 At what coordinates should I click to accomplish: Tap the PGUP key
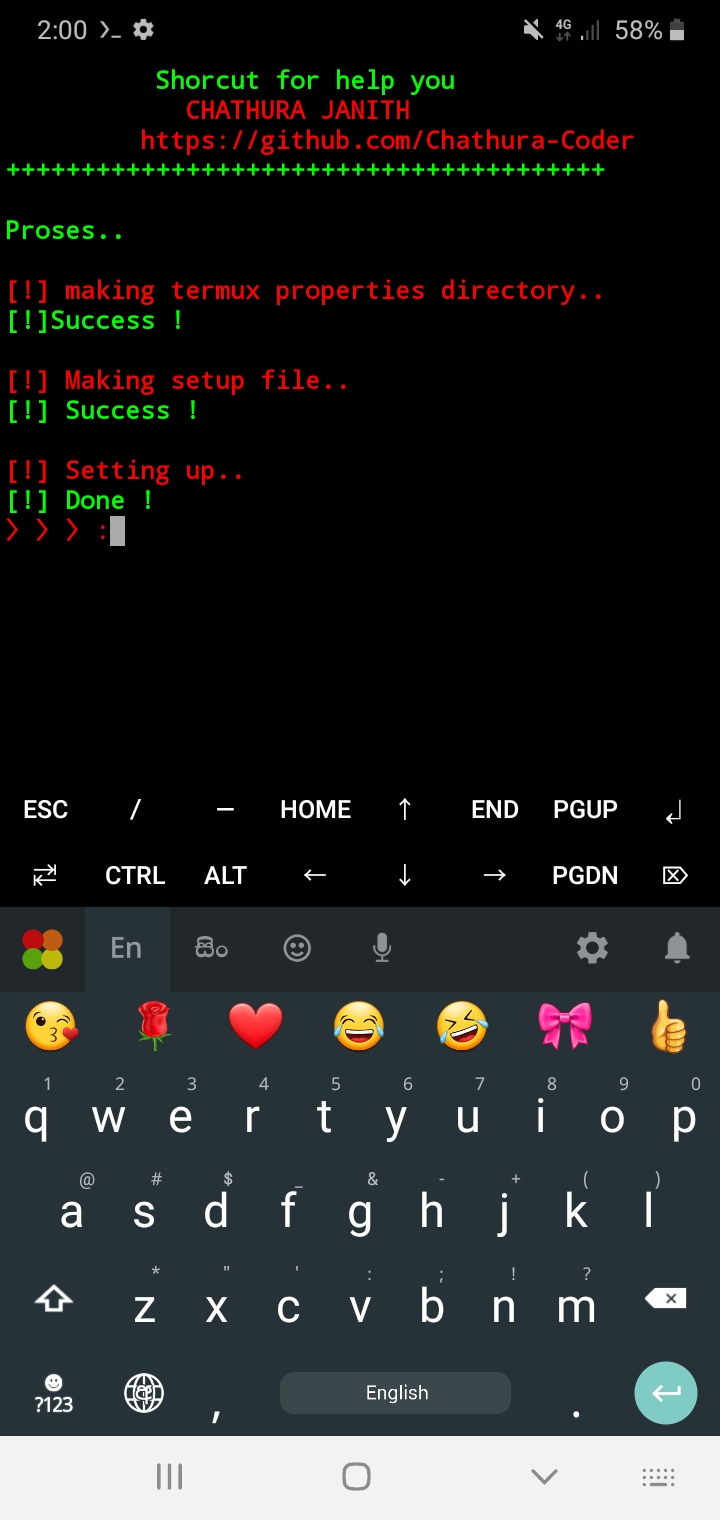click(x=585, y=809)
